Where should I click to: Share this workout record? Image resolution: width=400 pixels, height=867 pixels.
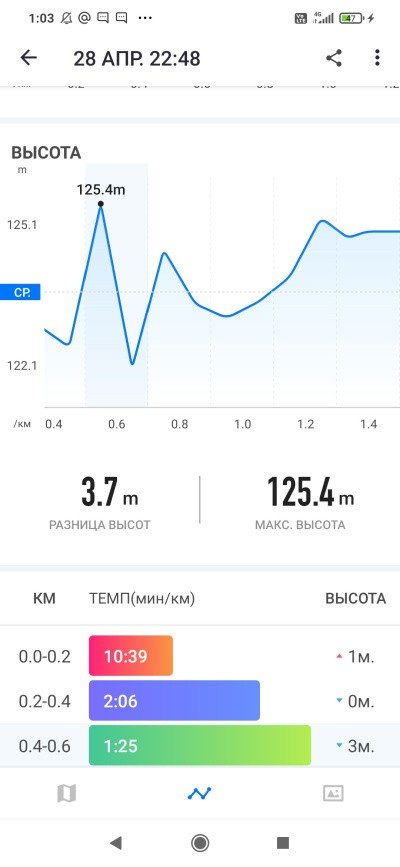[x=334, y=58]
